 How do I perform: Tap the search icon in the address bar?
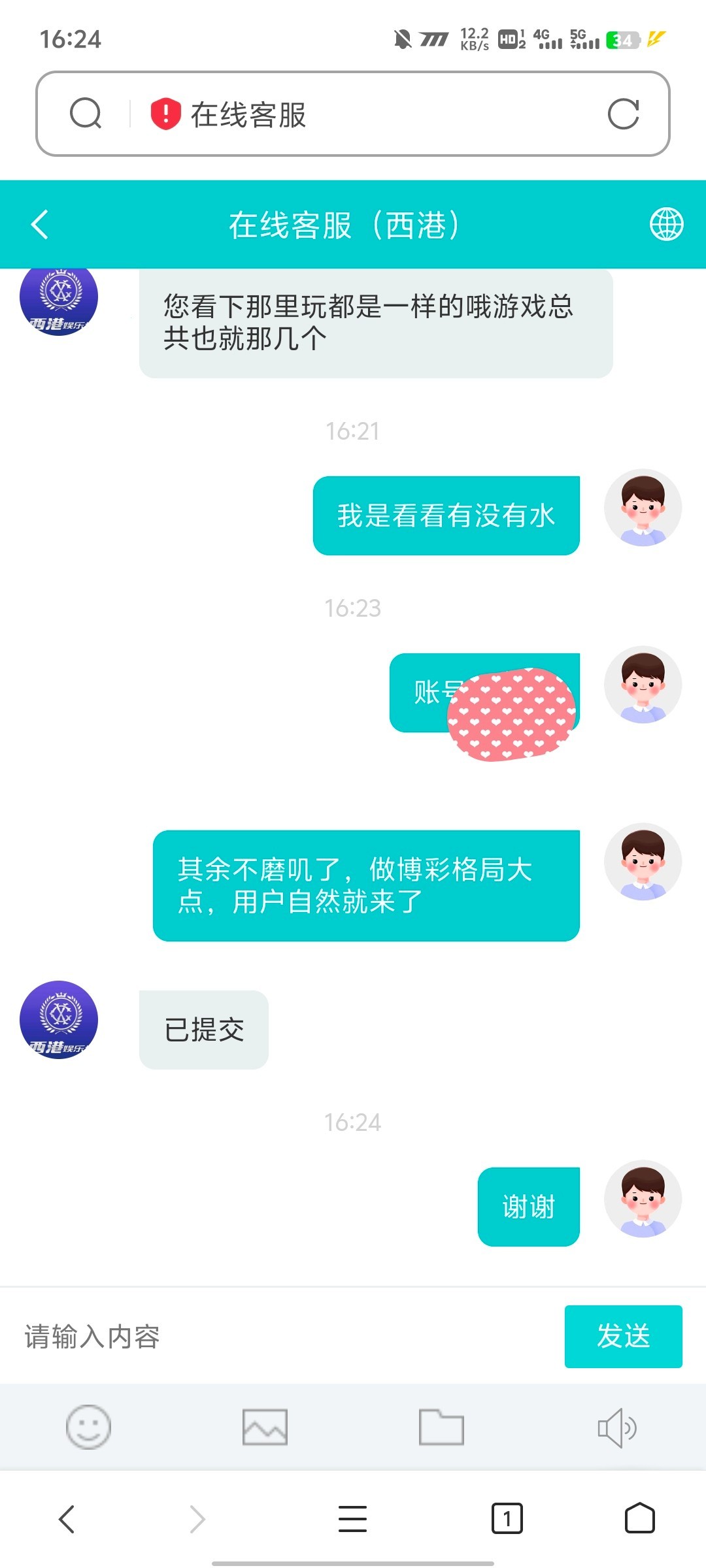[x=86, y=114]
